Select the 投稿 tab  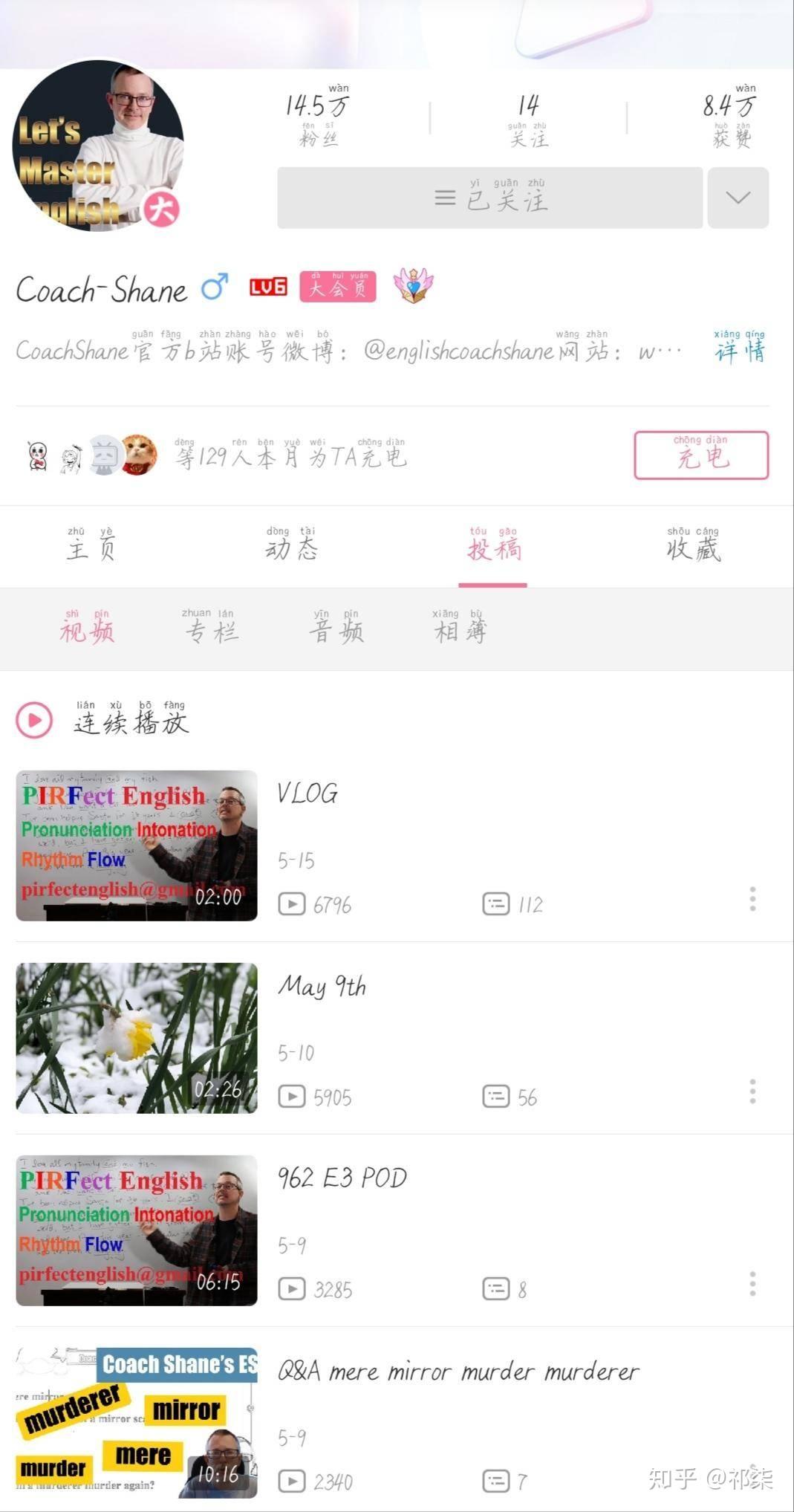(493, 548)
